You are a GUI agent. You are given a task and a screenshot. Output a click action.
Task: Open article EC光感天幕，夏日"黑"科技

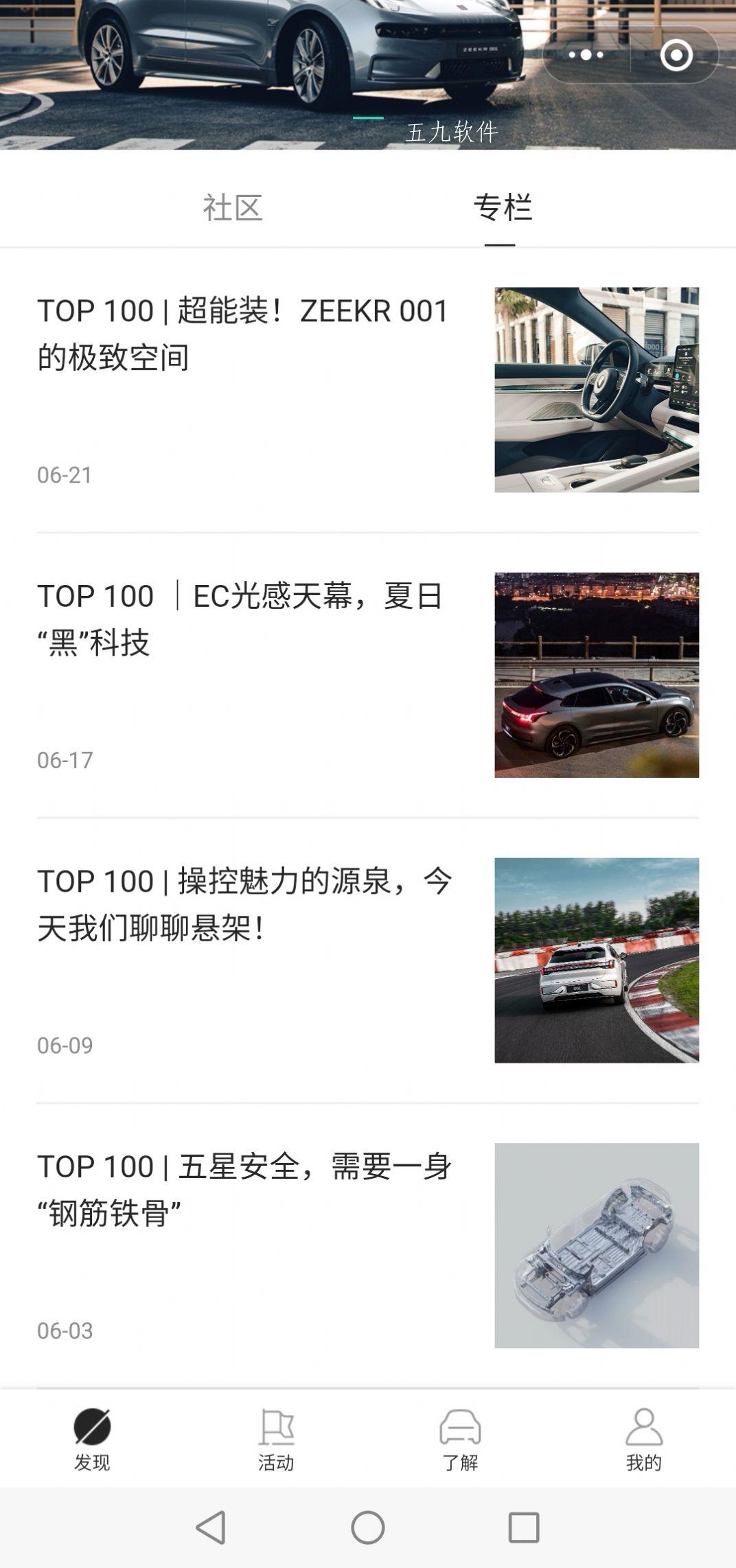pyautogui.click(x=368, y=675)
